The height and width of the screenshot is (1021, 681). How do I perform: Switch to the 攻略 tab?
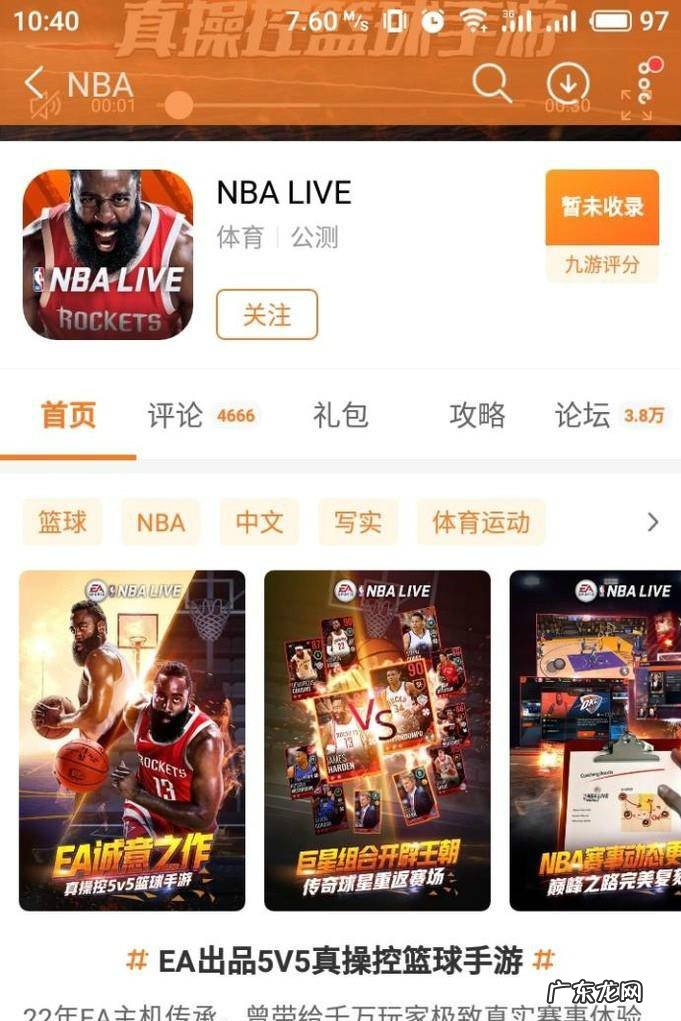tap(477, 415)
